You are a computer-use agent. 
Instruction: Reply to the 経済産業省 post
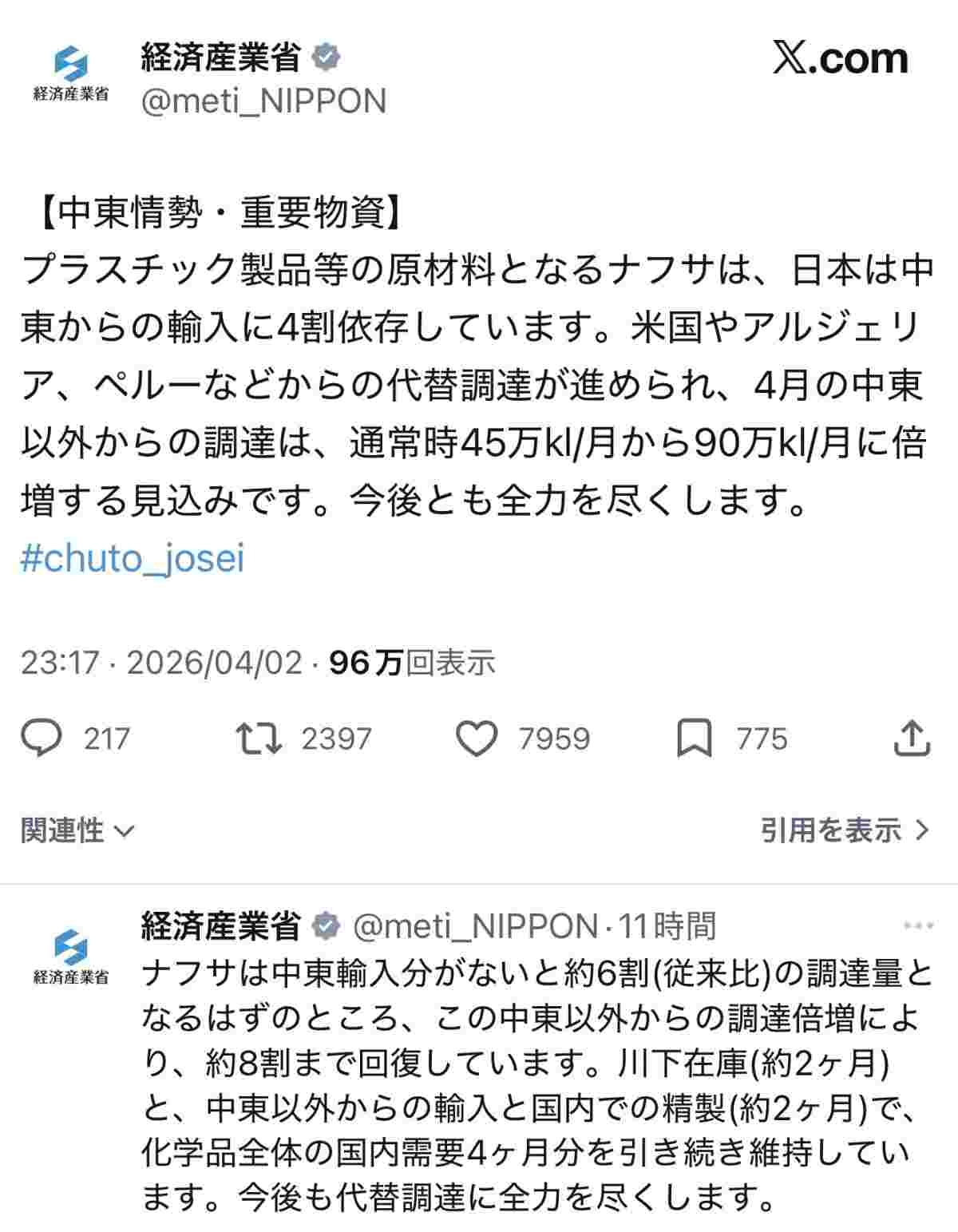pos(42,739)
